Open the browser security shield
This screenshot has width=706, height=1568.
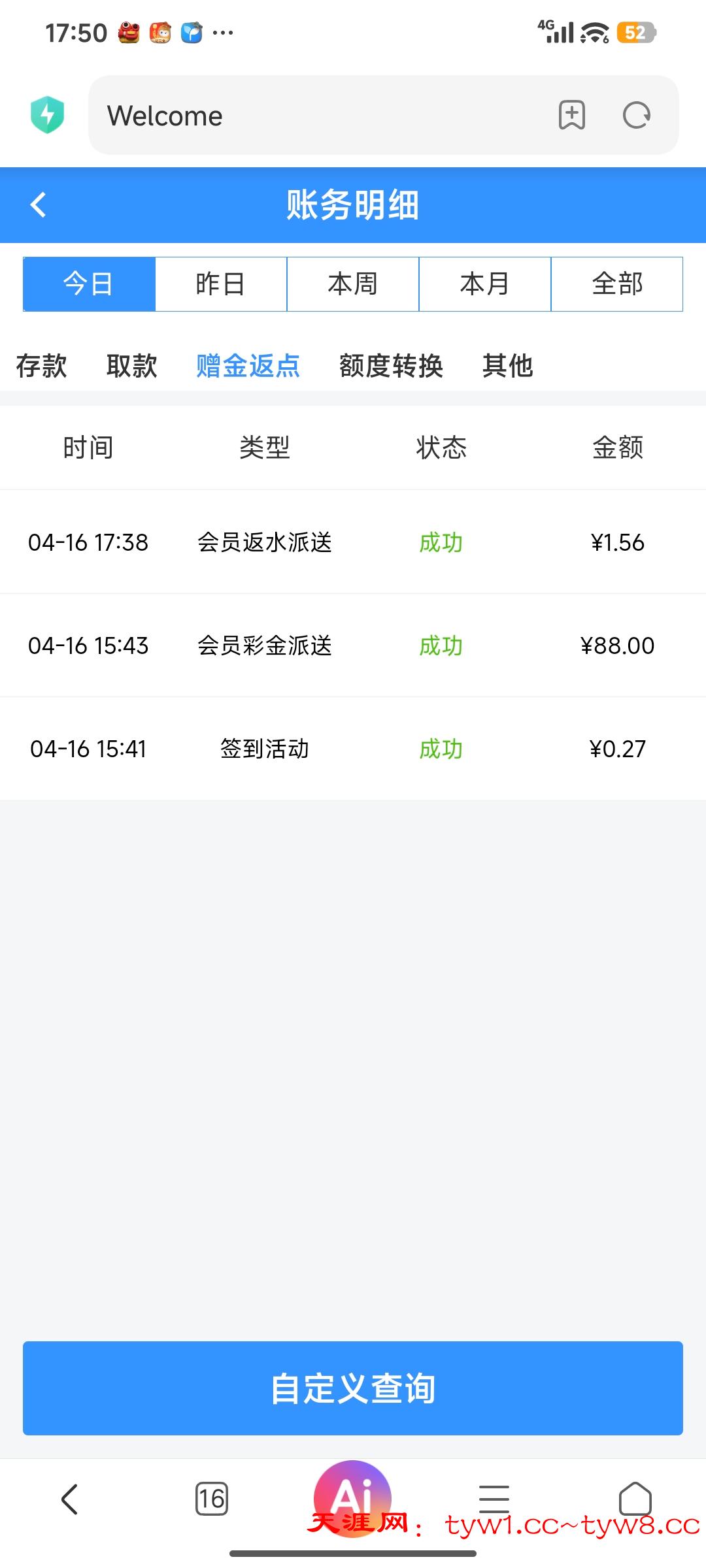pos(47,115)
